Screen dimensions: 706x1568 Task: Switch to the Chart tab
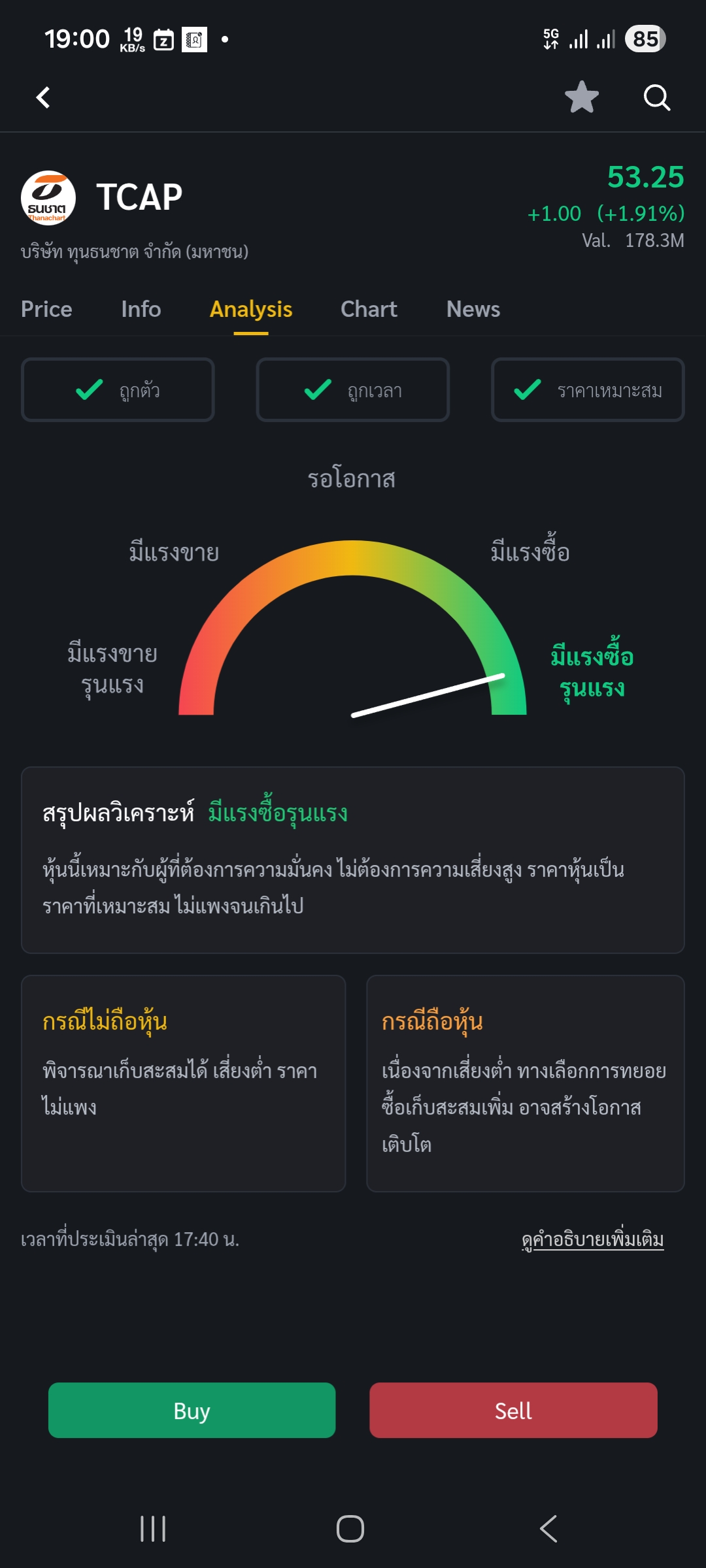(x=369, y=308)
